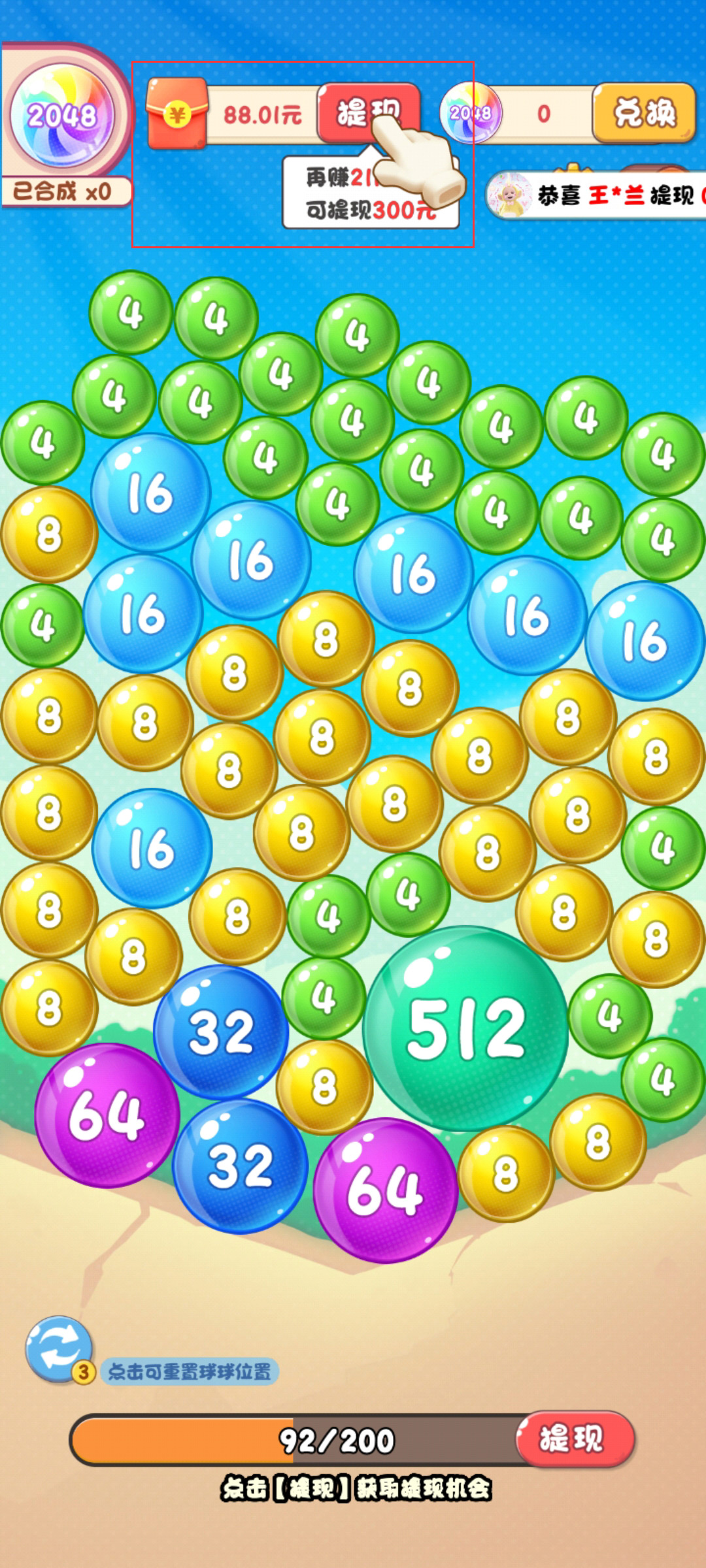Image resolution: width=706 pixels, height=1568 pixels.
Task: Reset ball positions with the refresh icon
Action: pyautogui.click(x=58, y=1348)
